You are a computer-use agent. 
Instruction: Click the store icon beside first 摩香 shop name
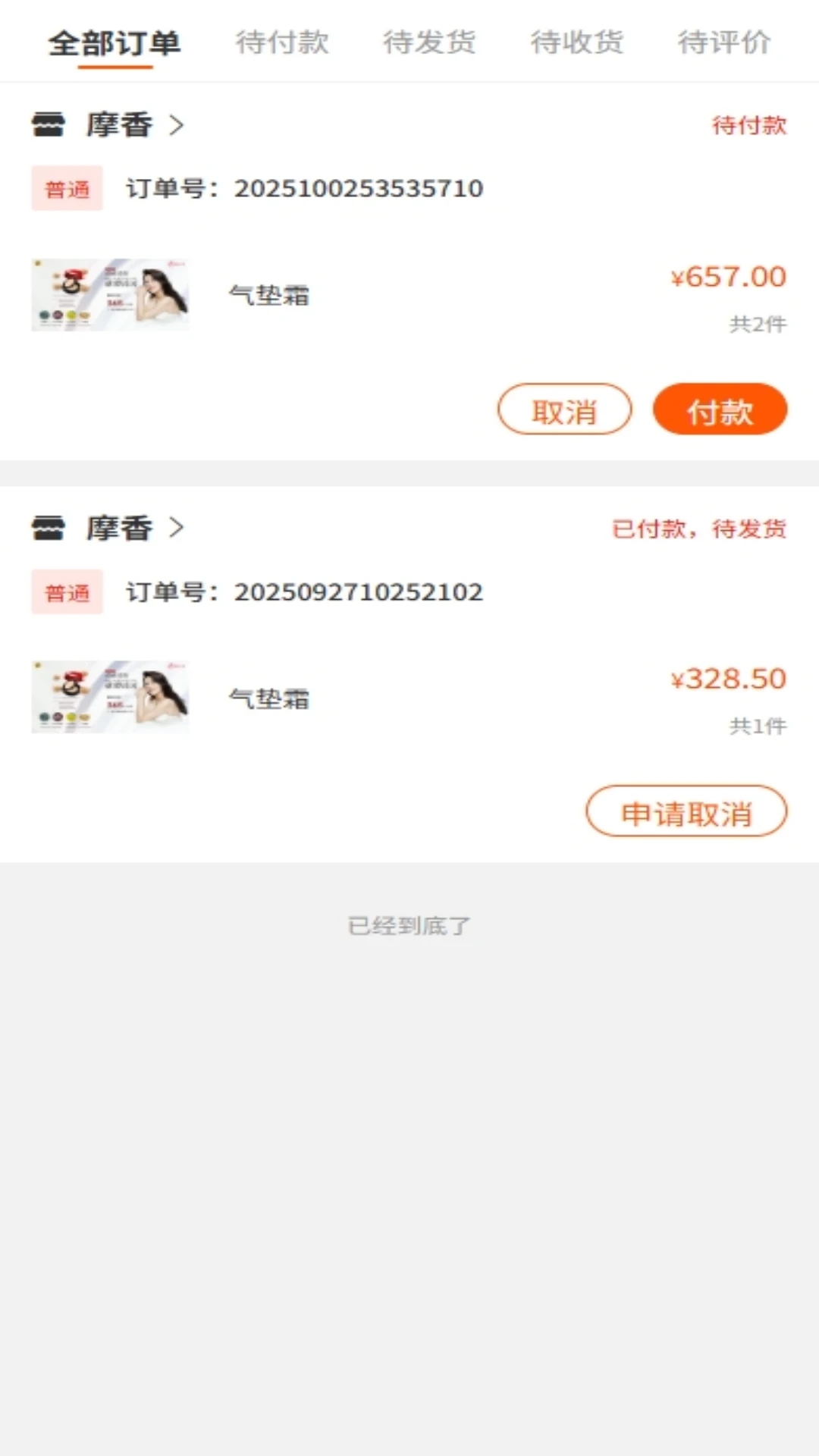[49, 125]
